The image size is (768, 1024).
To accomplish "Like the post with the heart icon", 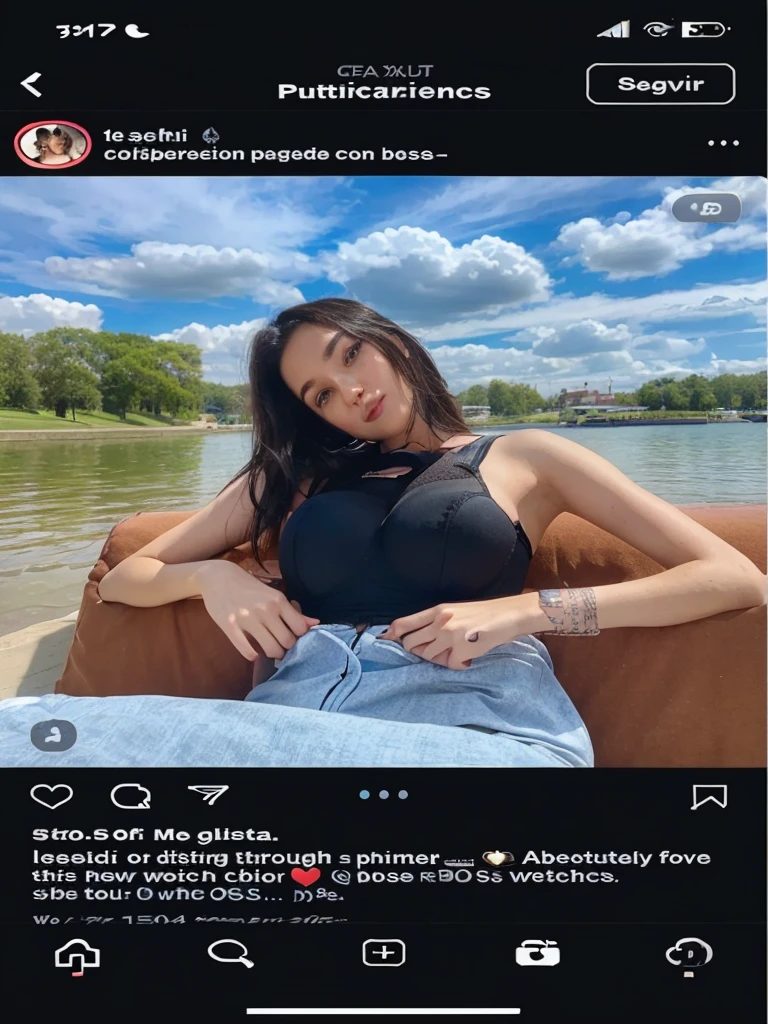I will pyautogui.click(x=51, y=796).
